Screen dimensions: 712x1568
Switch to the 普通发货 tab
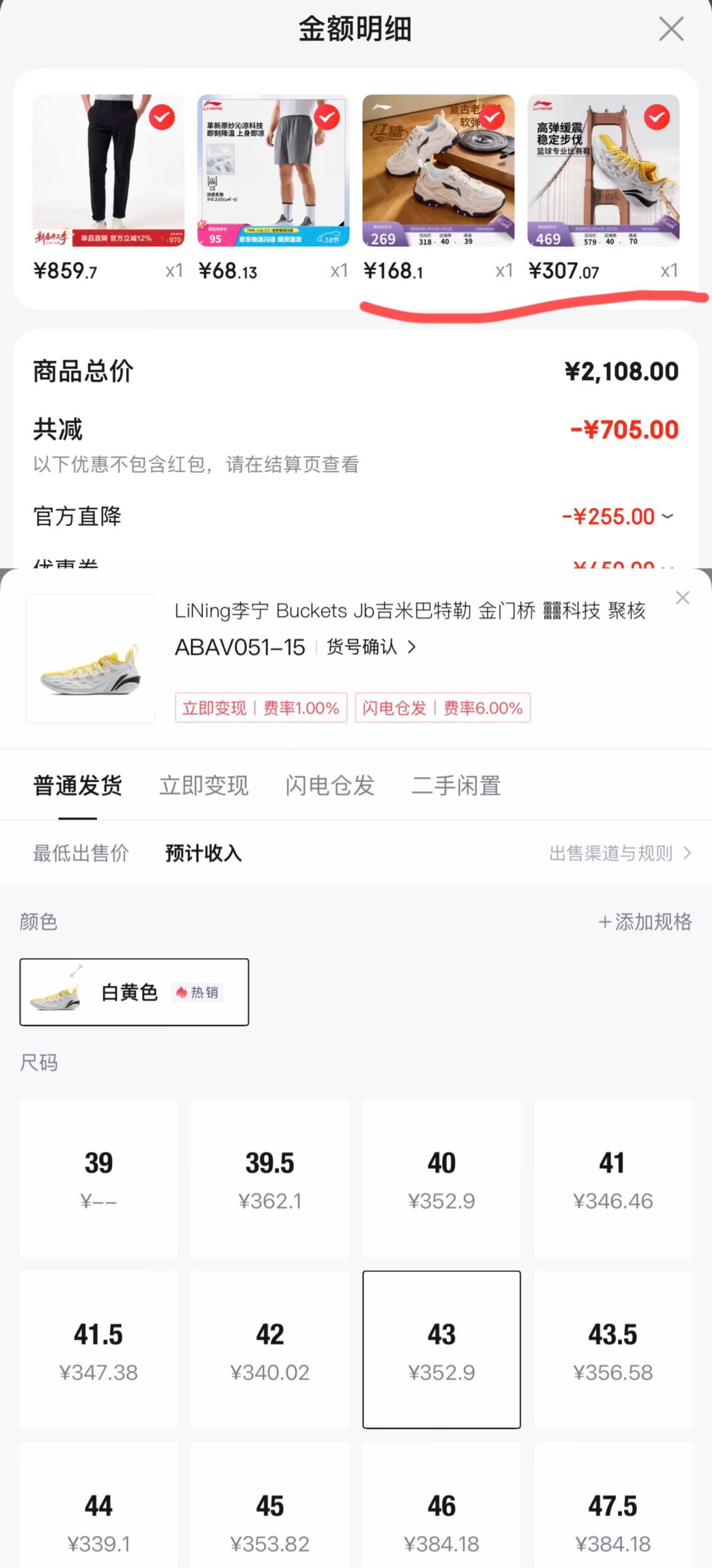77,786
